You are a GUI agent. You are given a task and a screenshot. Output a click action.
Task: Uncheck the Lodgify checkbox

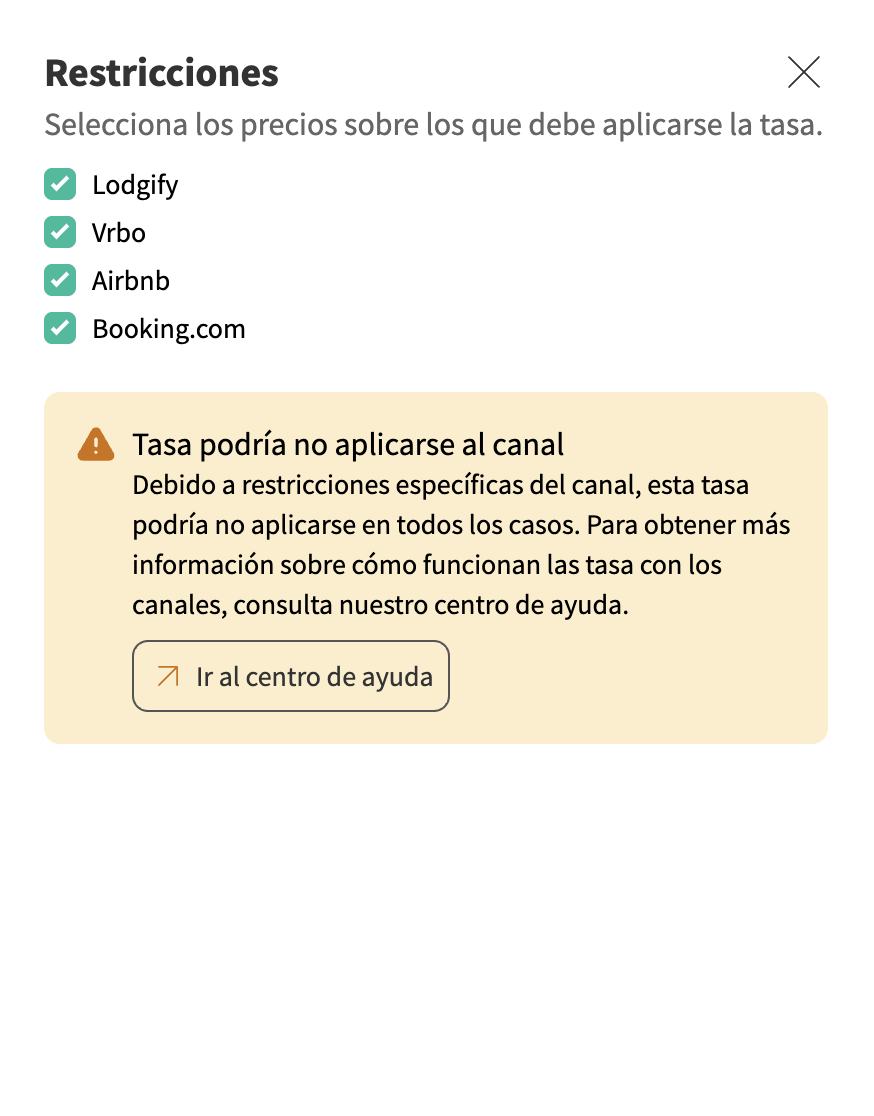[60, 185]
